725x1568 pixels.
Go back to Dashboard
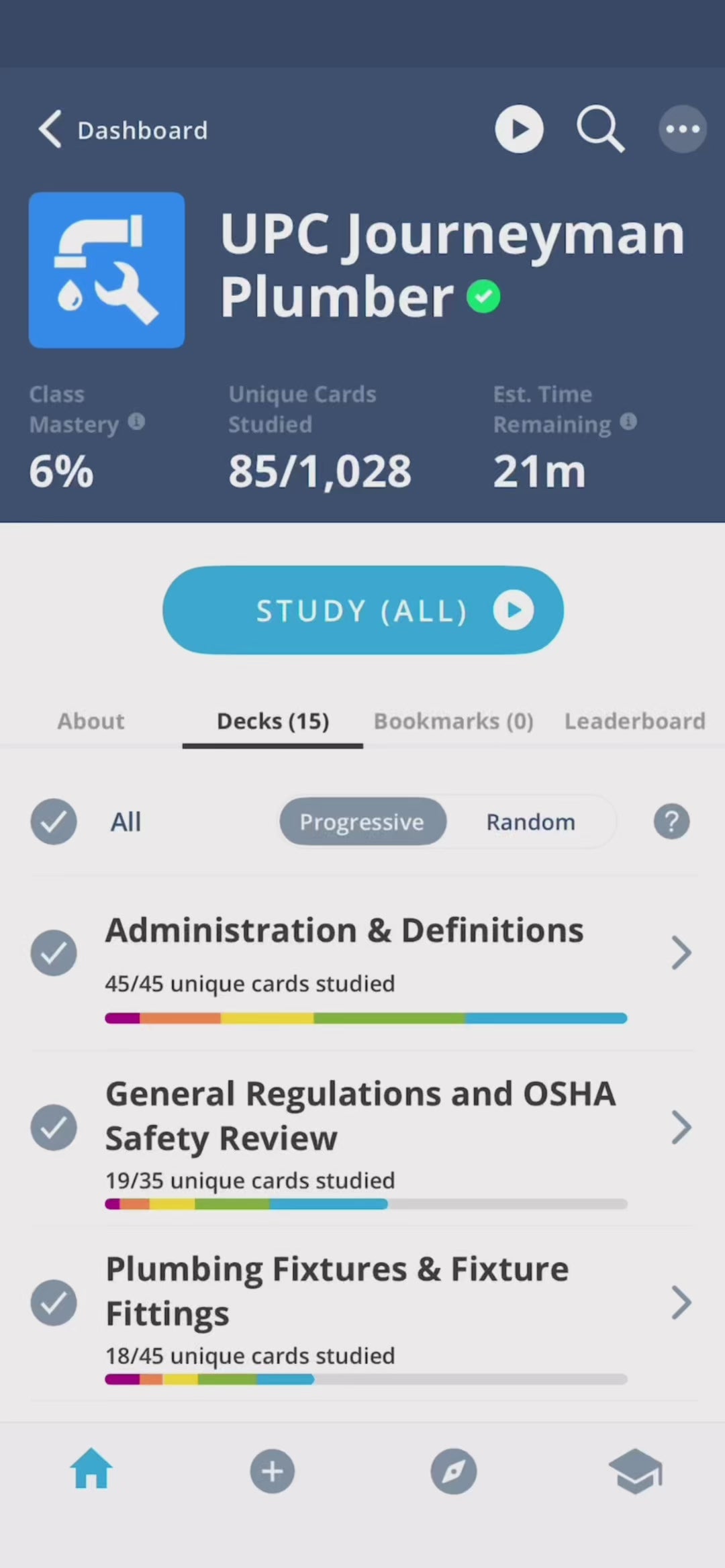click(x=123, y=130)
